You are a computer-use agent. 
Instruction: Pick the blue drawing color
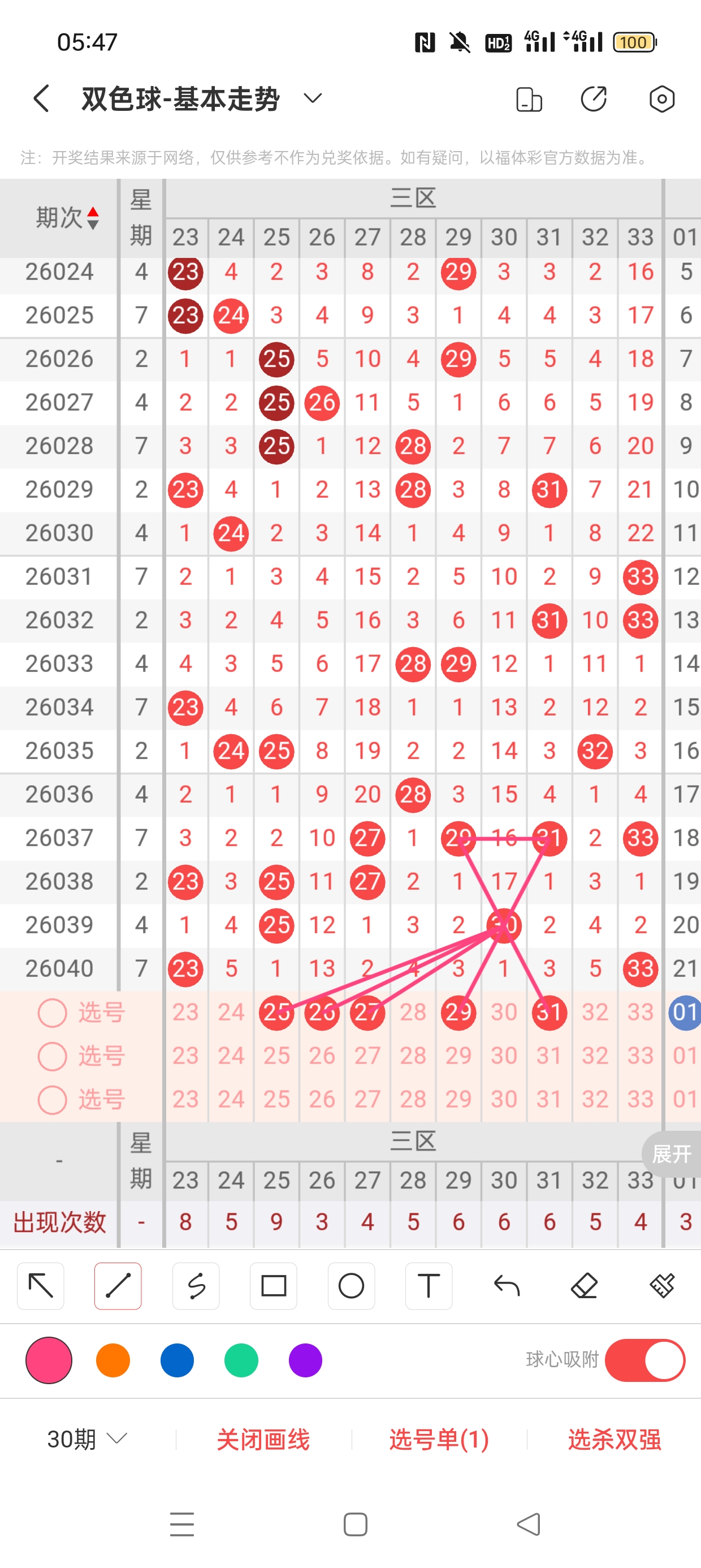pyautogui.click(x=177, y=1360)
